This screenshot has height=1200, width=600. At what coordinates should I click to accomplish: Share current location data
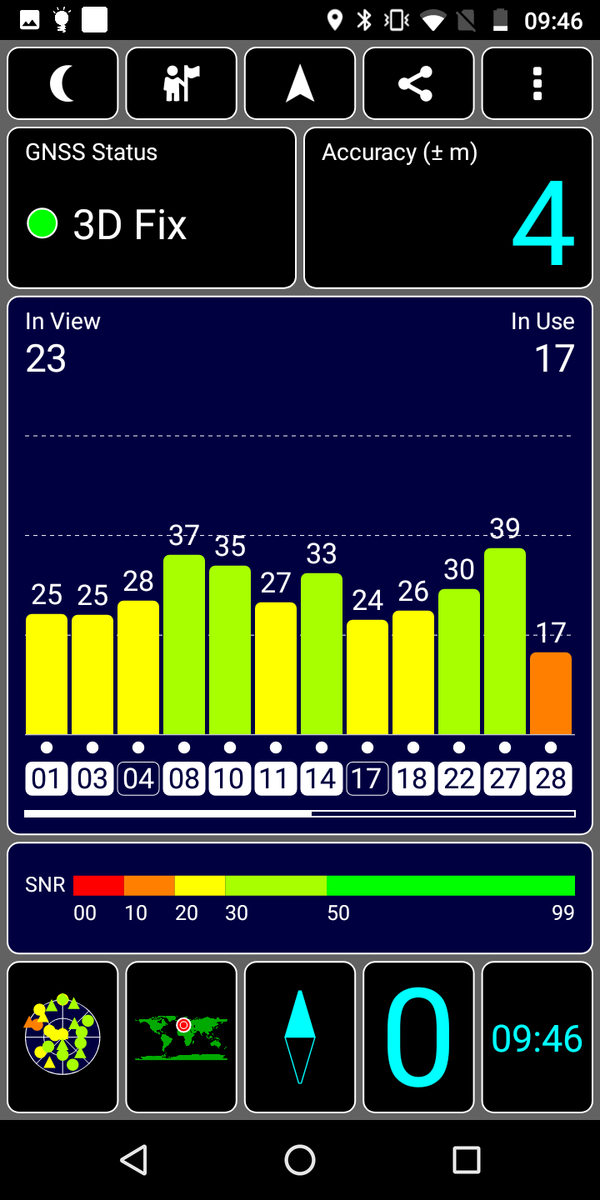click(x=418, y=84)
